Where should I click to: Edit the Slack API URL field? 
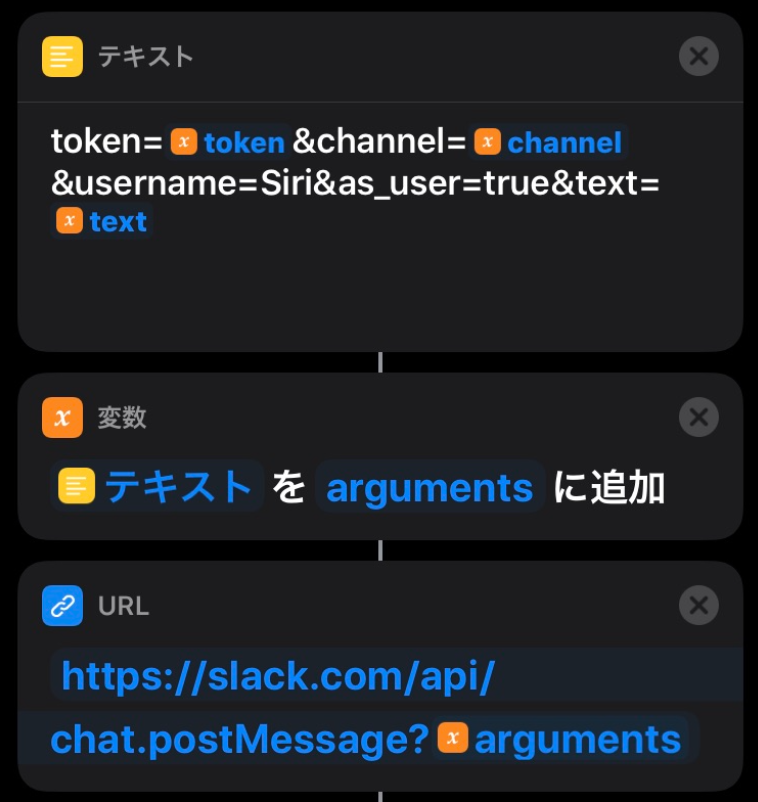pos(278,677)
